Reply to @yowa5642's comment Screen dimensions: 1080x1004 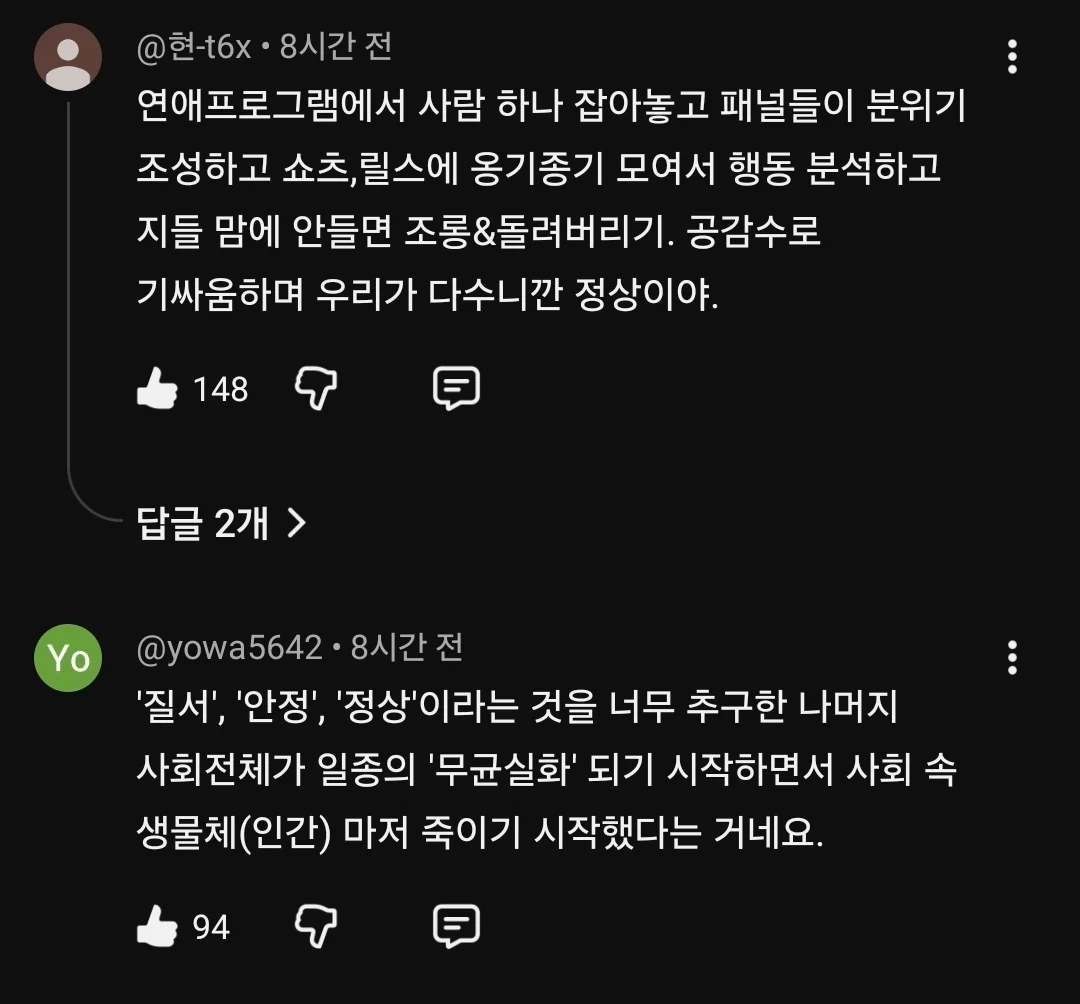pos(456,927)
